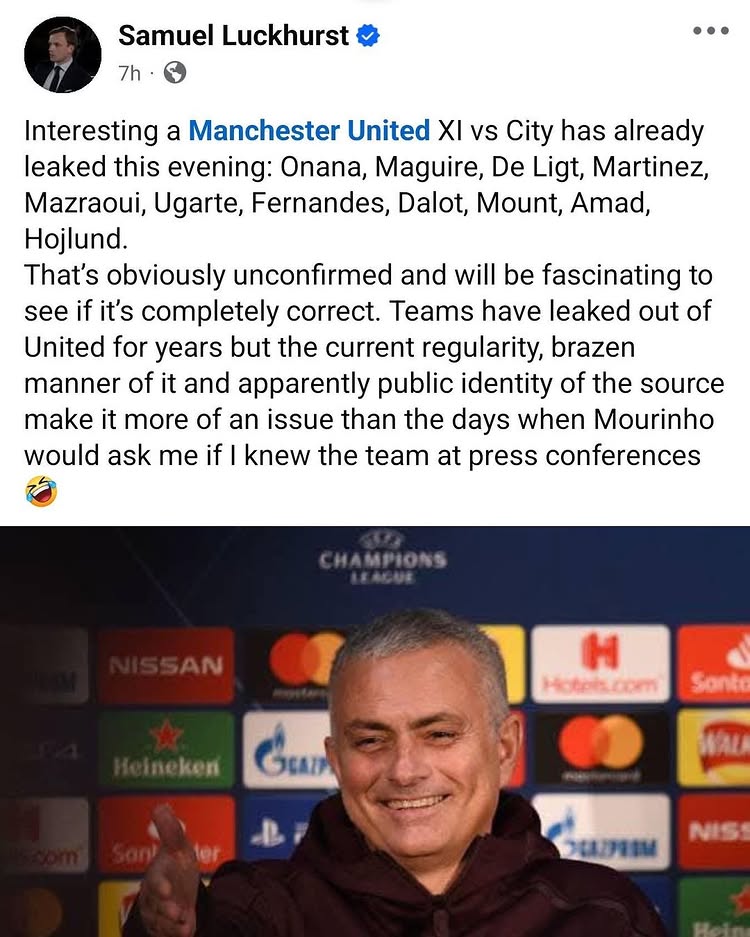
Task: Open Samuel Luckhurst's profile name link
Action: [x=233, y=36]
